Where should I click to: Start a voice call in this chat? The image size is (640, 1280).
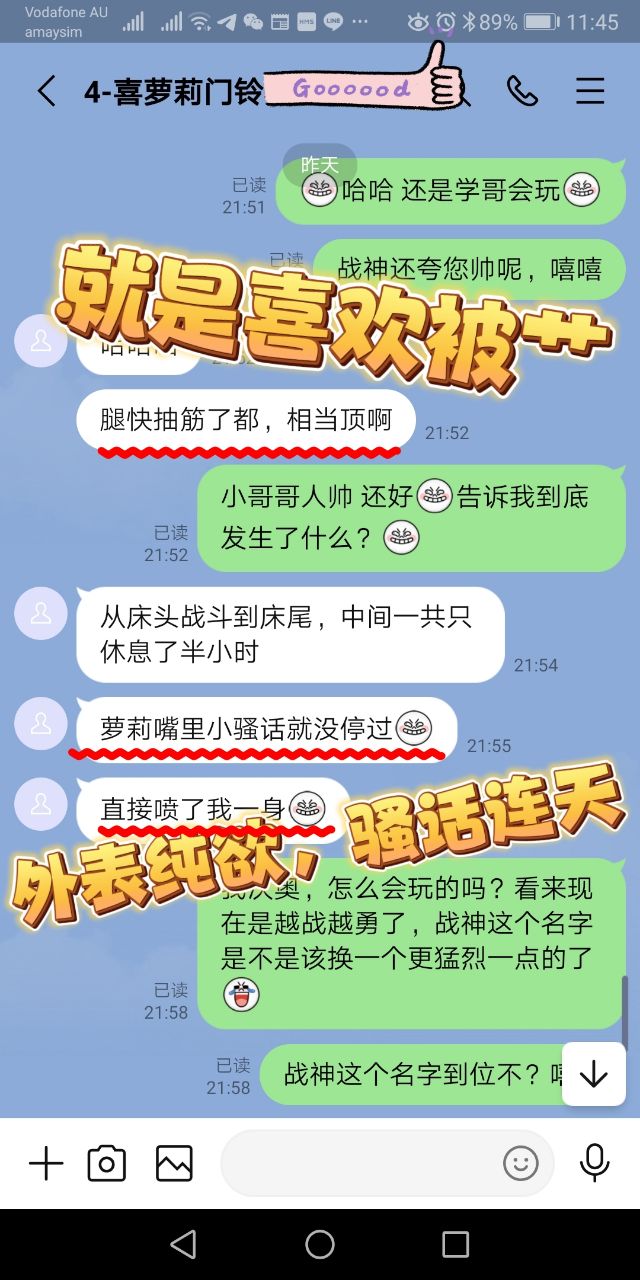click(x=522, y=91)
